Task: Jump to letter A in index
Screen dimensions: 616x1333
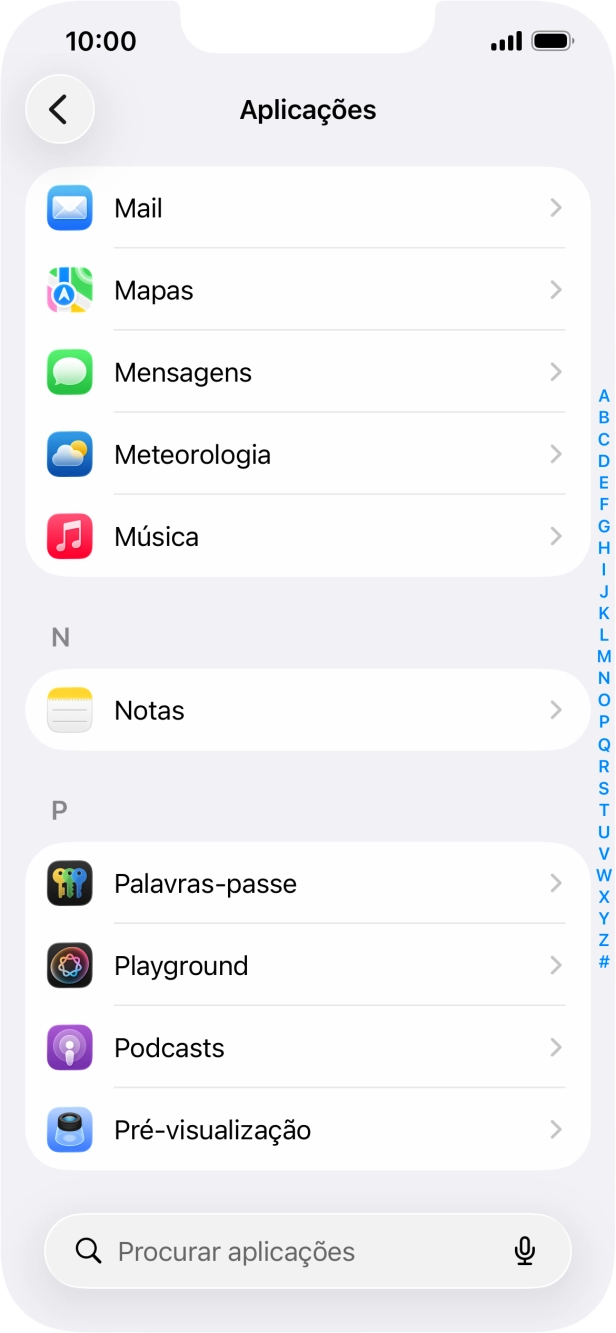Action: click(x=603, y=396)
